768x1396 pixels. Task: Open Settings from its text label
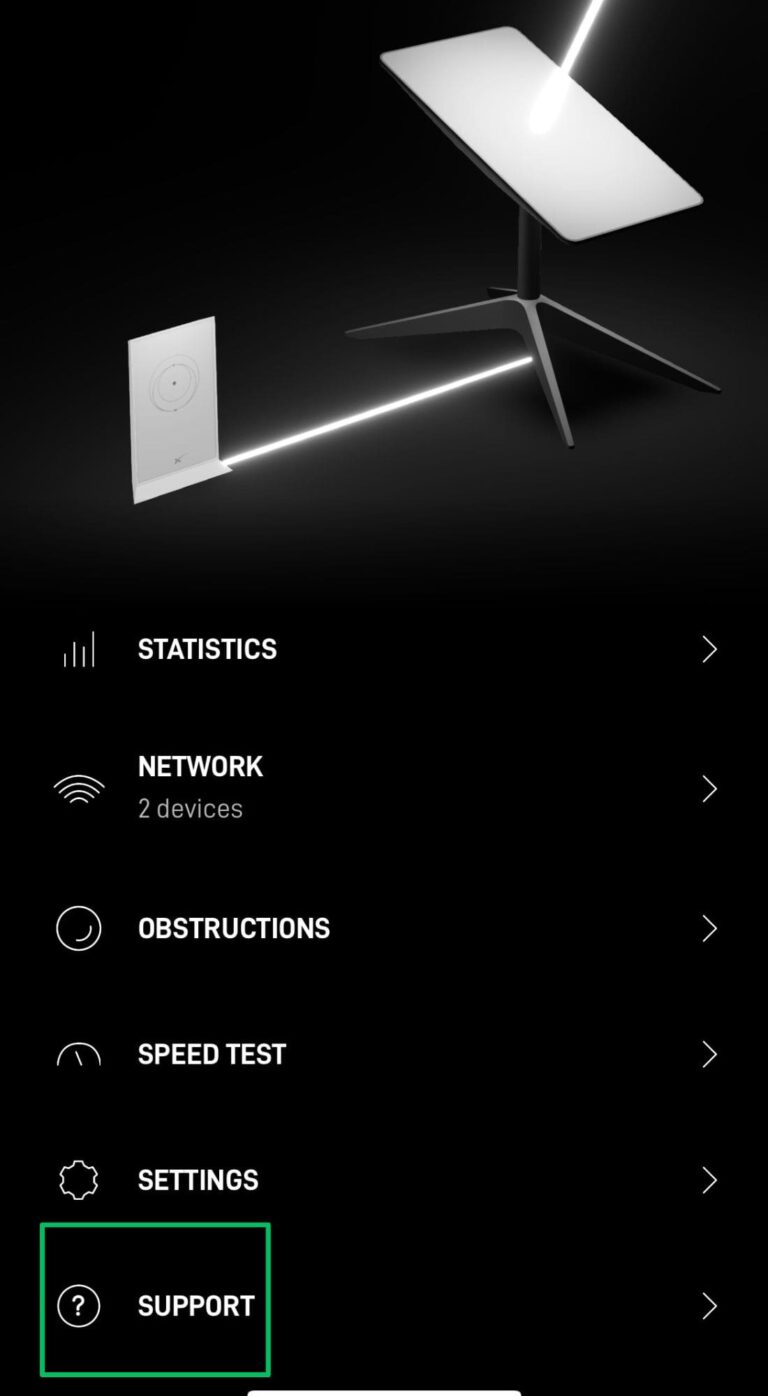point(198,1180)
